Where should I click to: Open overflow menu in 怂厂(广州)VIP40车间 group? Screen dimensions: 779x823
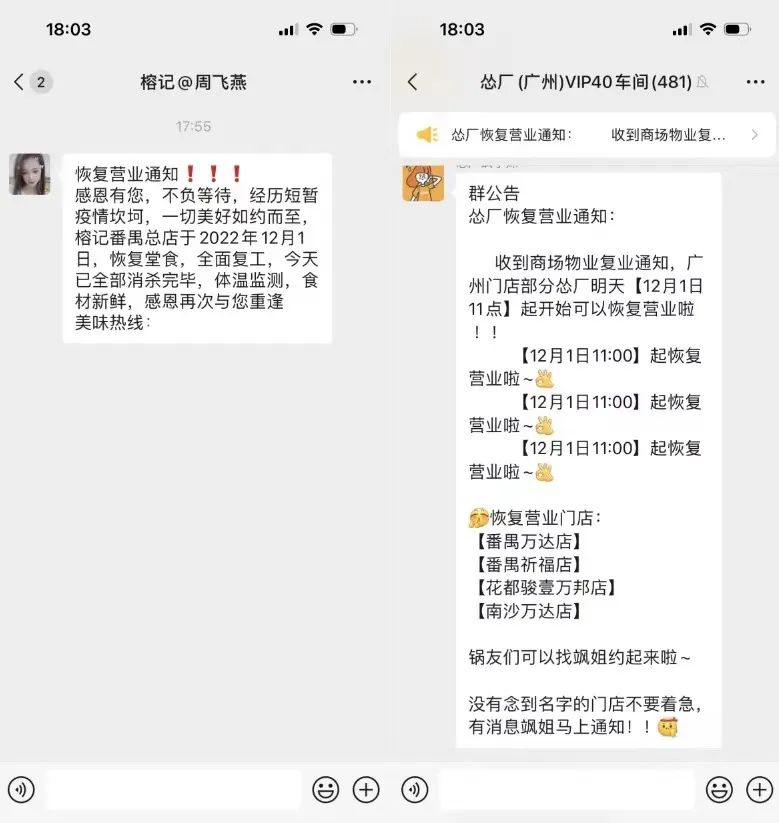pyautogui.click(x=755, y=82)
